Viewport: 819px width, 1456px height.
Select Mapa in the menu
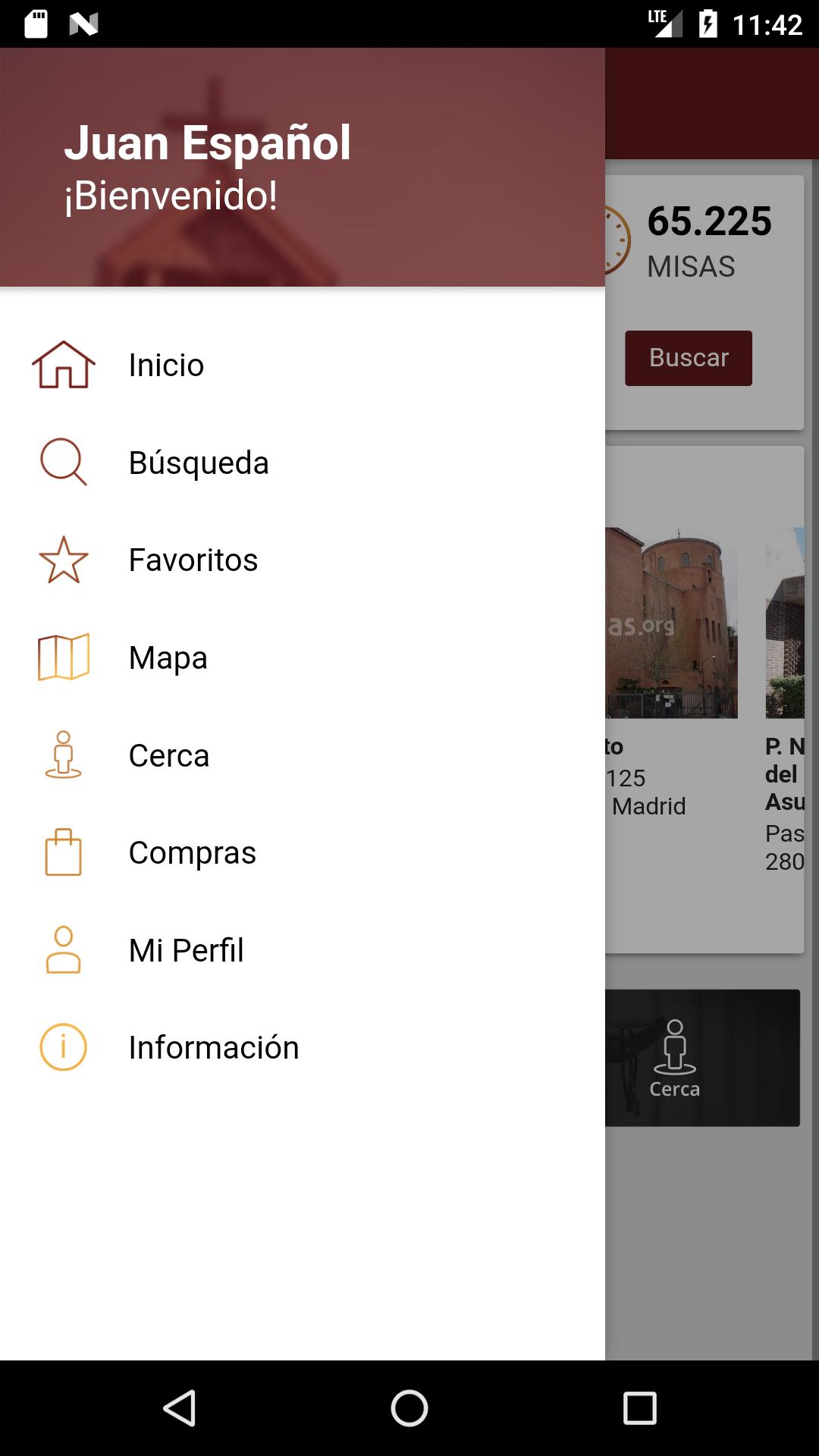pos(168,657)
